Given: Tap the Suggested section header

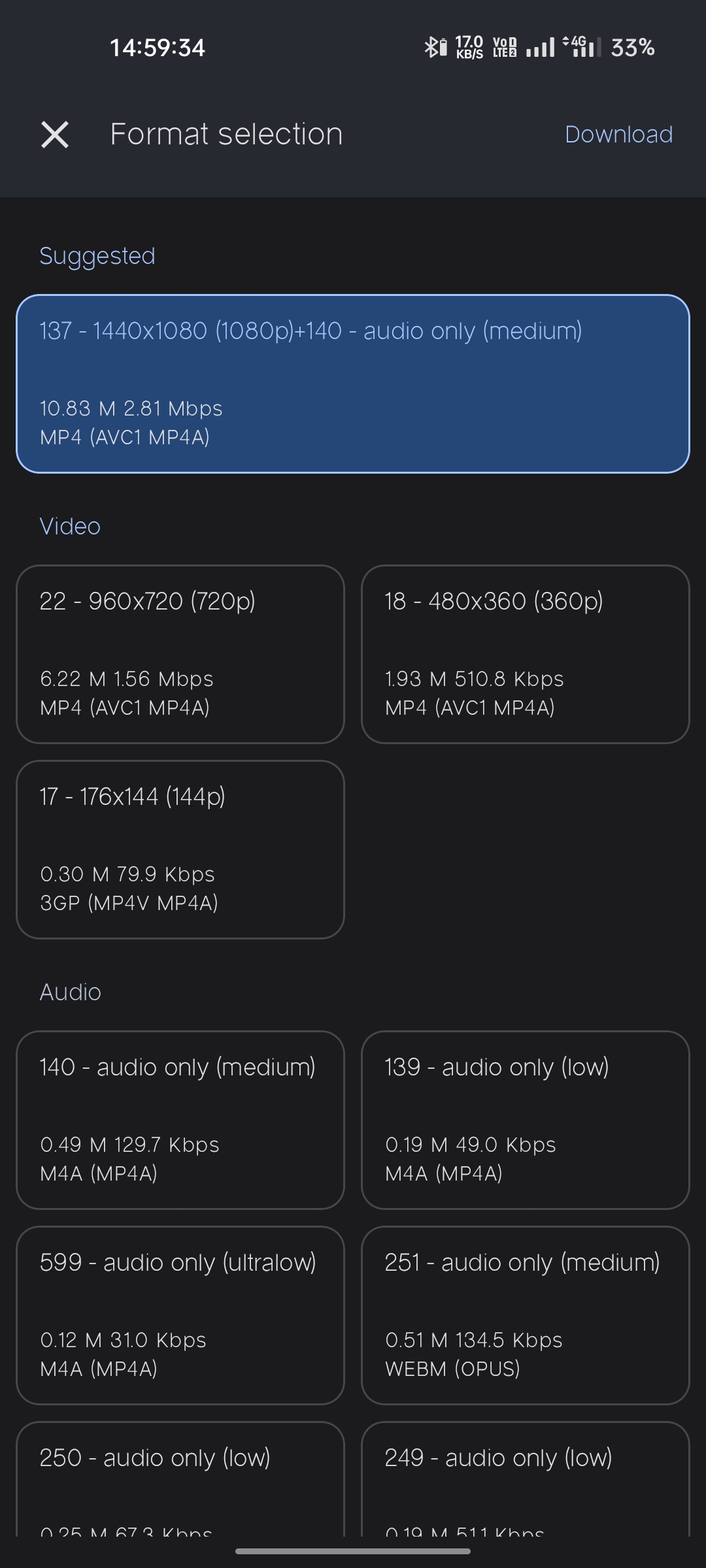Looking at the screenshot, I should [x=97, y=255].
